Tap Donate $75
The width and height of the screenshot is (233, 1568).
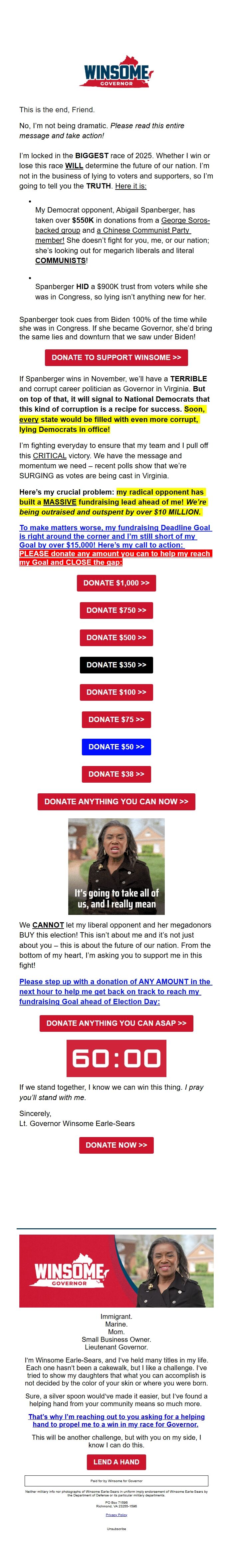(116, 719)
